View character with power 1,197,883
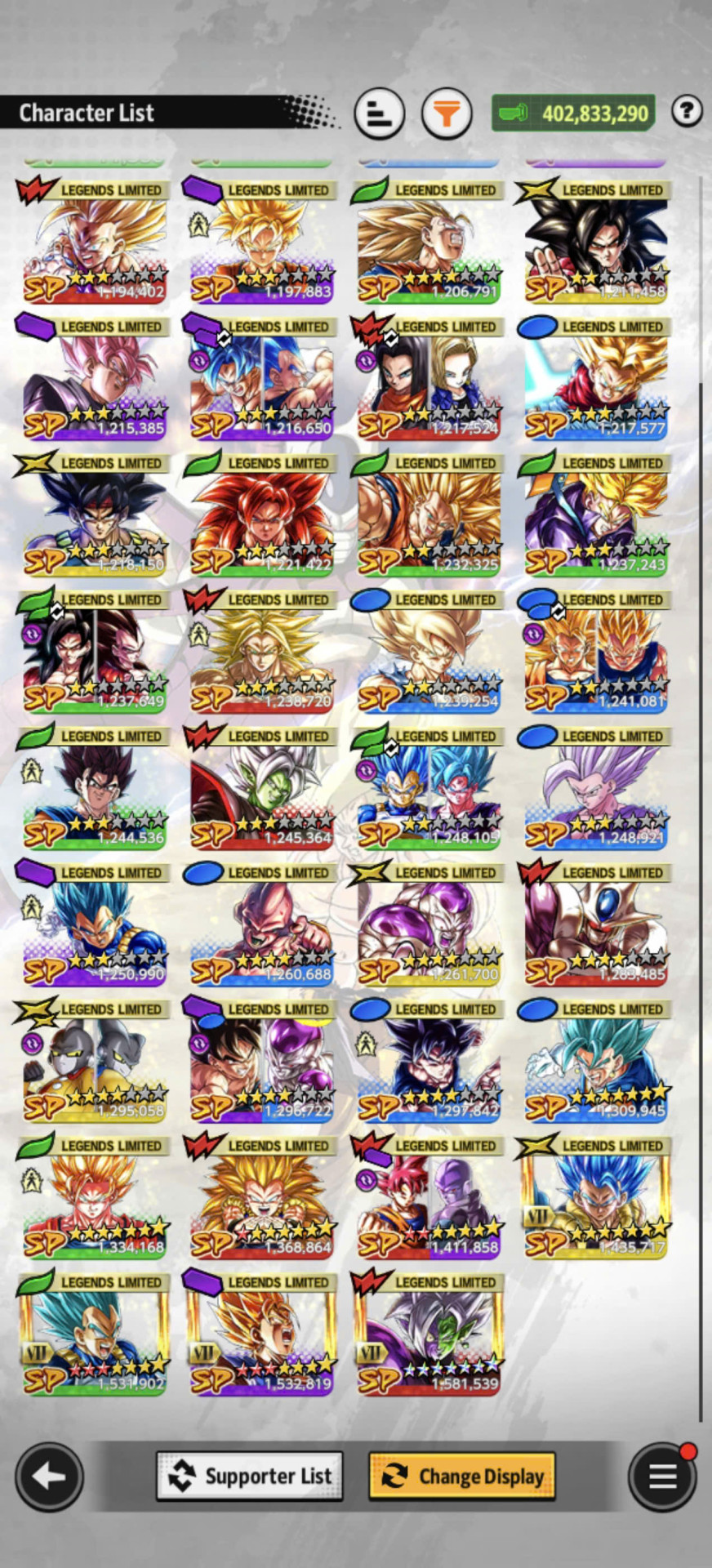The image size is (712, 1568). [x=261, y=242]
